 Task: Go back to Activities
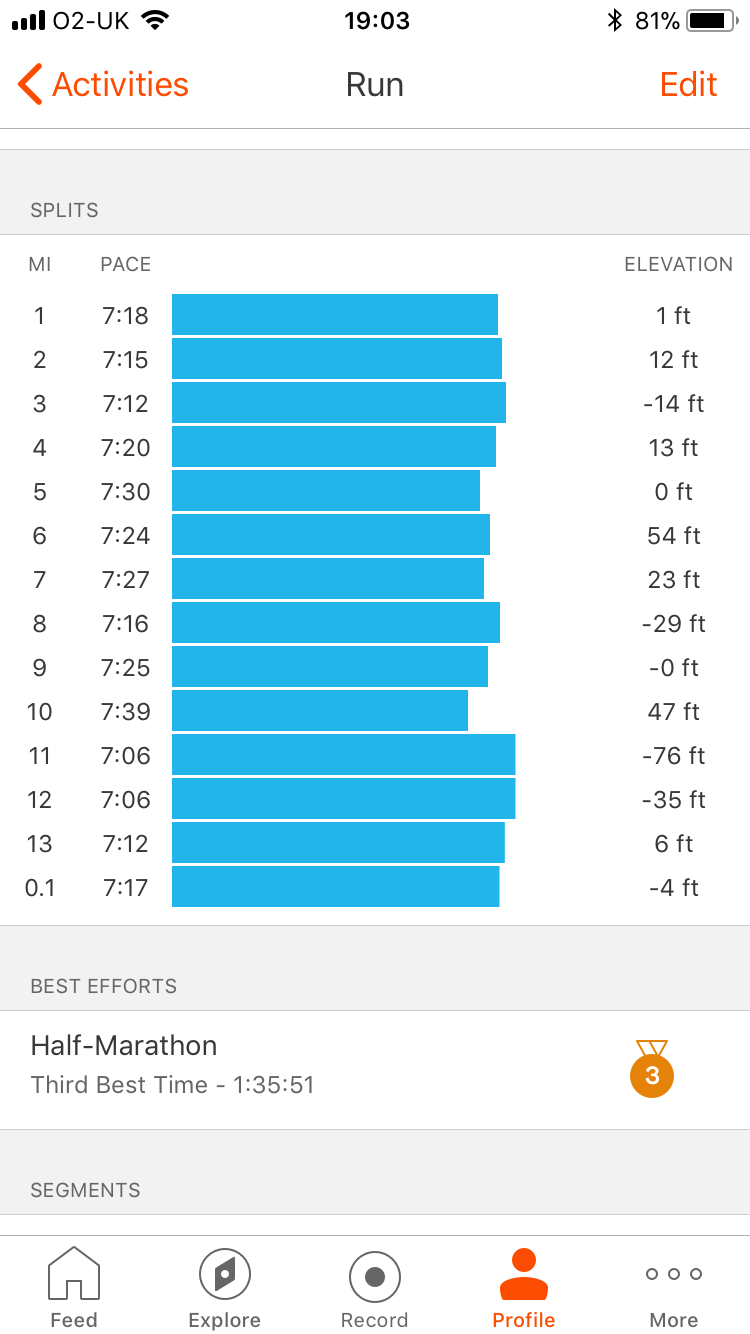103,85
